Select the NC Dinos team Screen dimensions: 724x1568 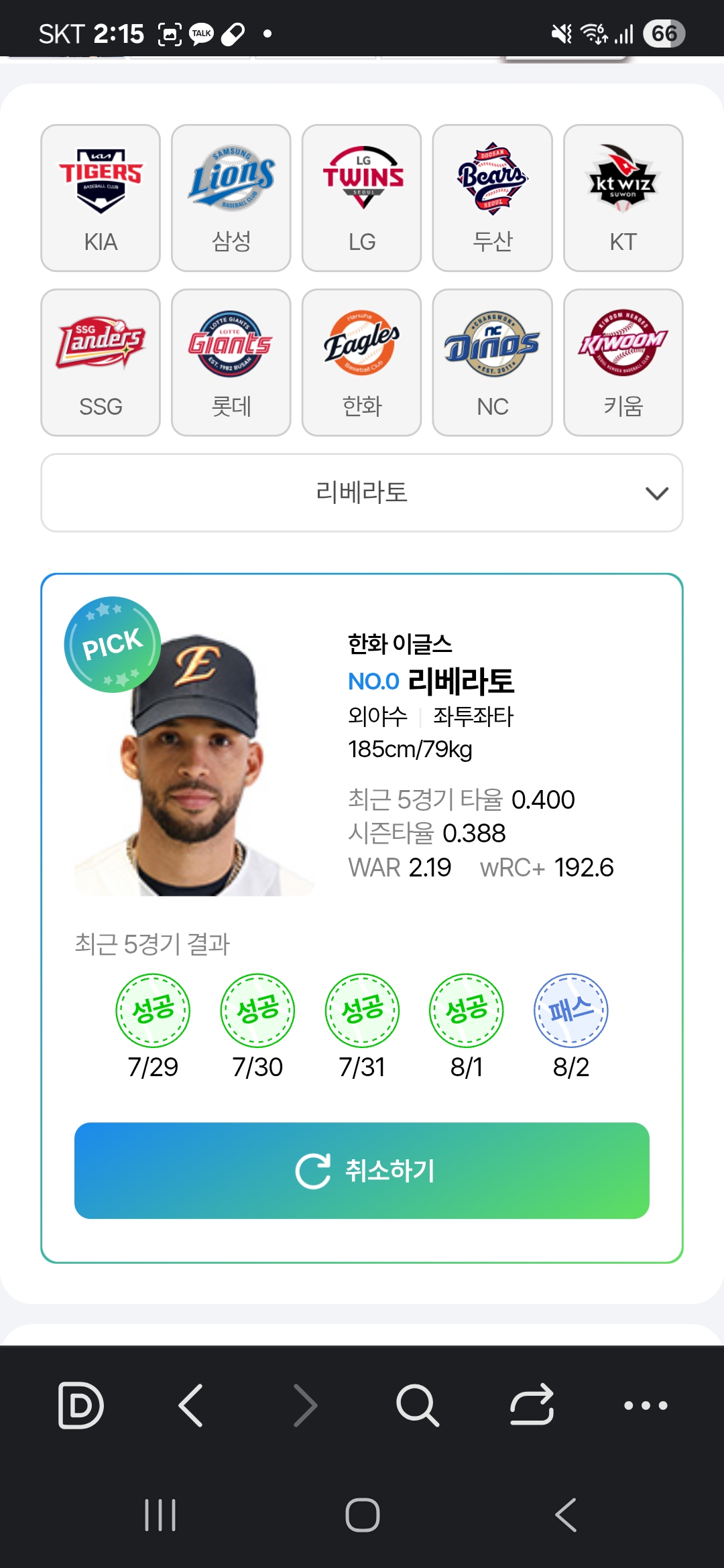pyautogui.click(x=493, y=363)
